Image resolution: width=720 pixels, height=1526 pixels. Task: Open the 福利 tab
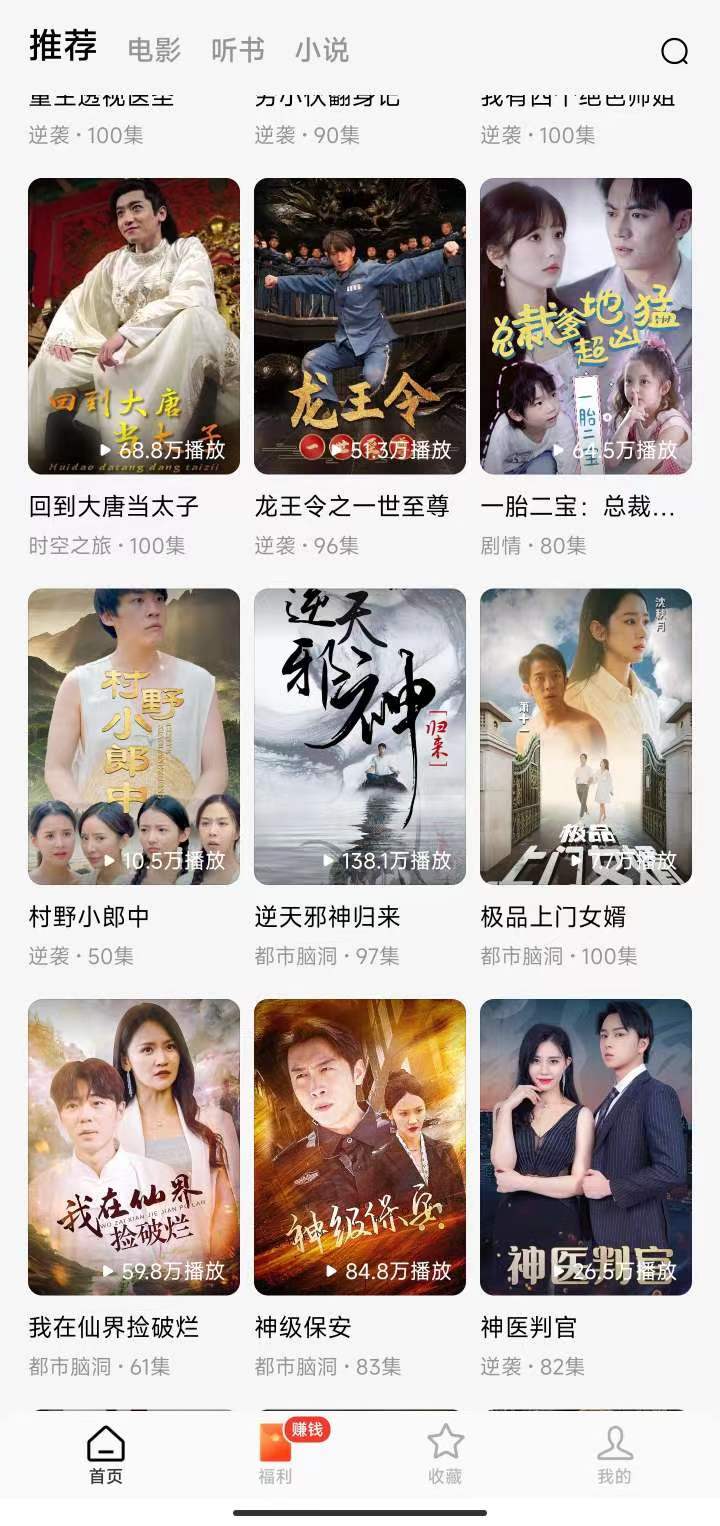point(276,1454)
